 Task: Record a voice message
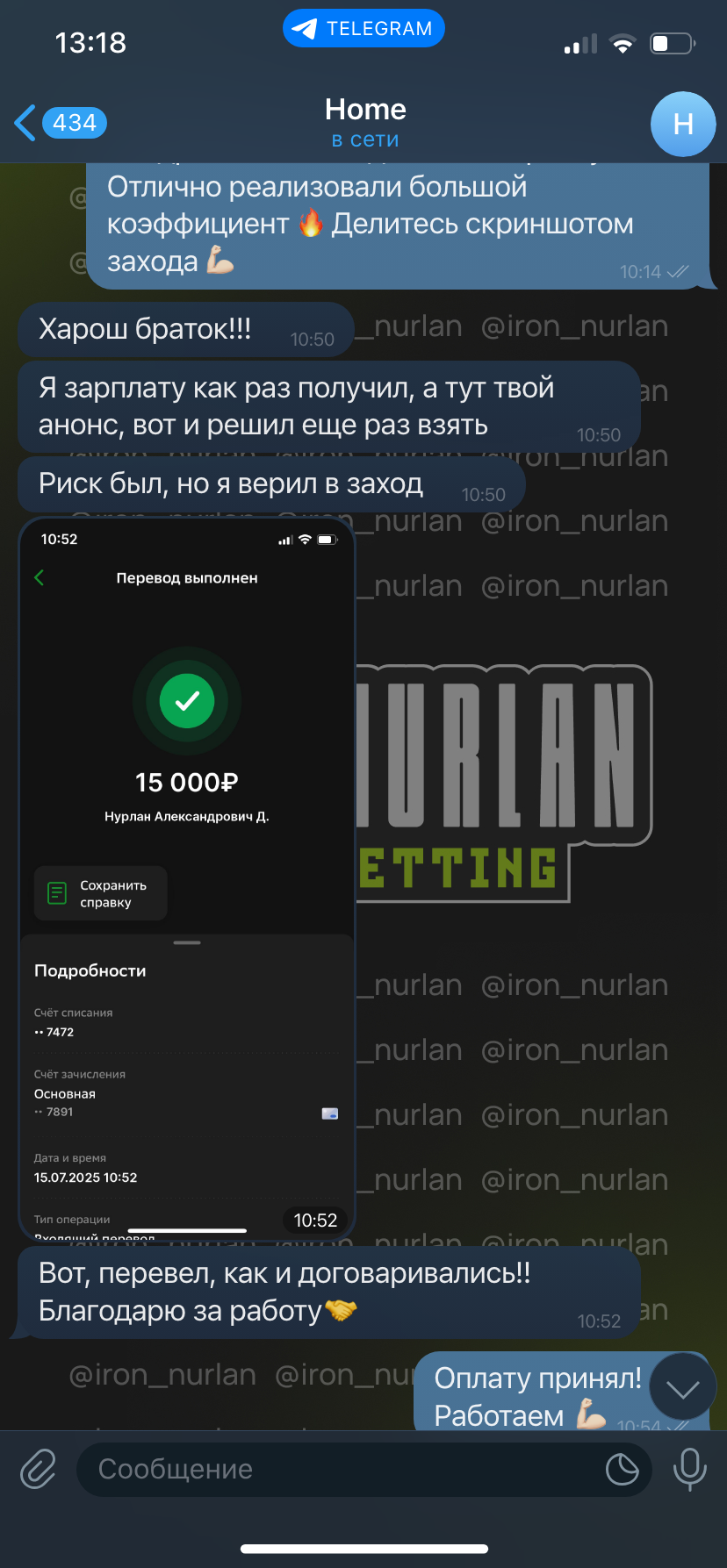(x=689, y=1469)
